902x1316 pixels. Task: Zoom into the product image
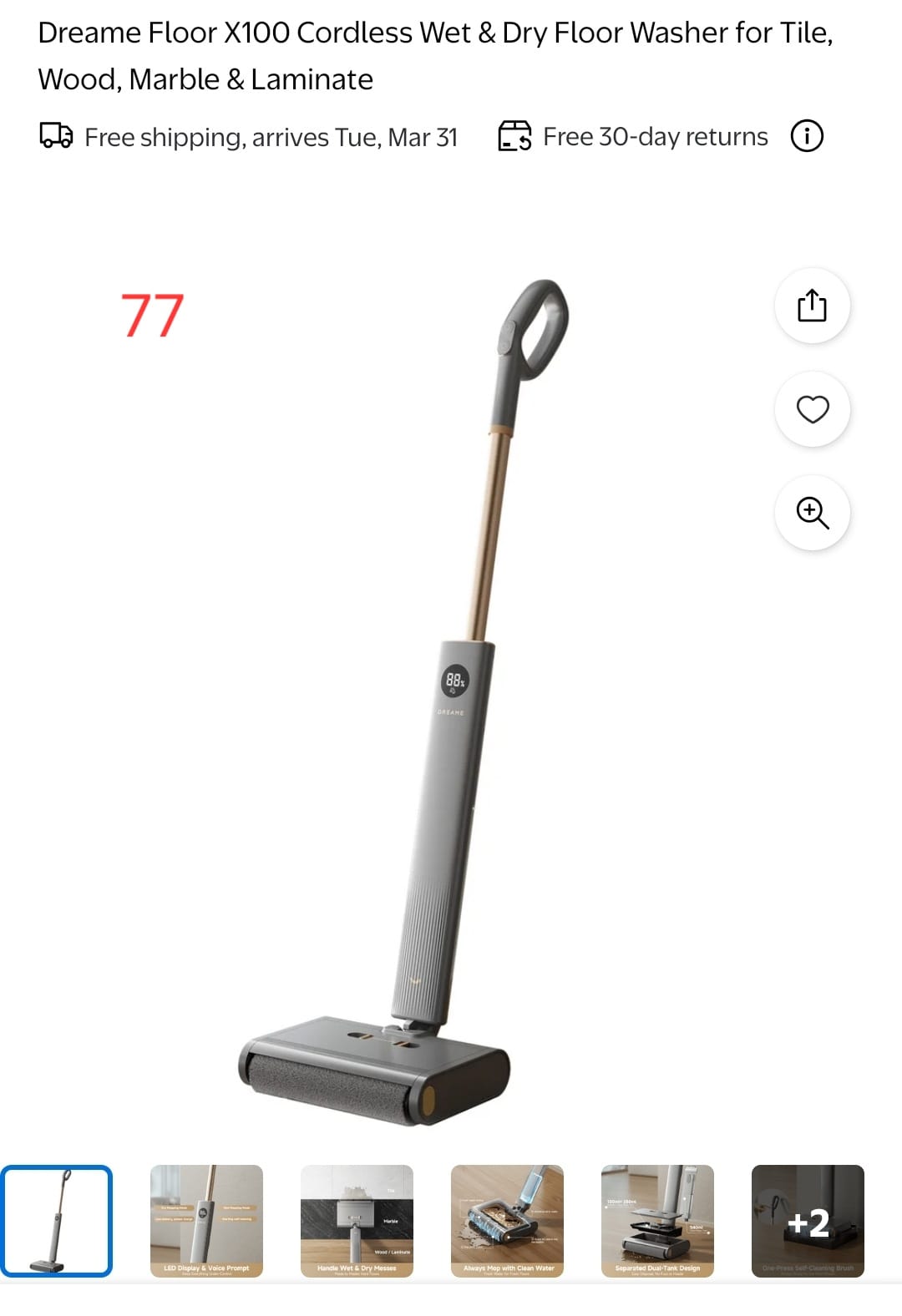click(812, 512)
